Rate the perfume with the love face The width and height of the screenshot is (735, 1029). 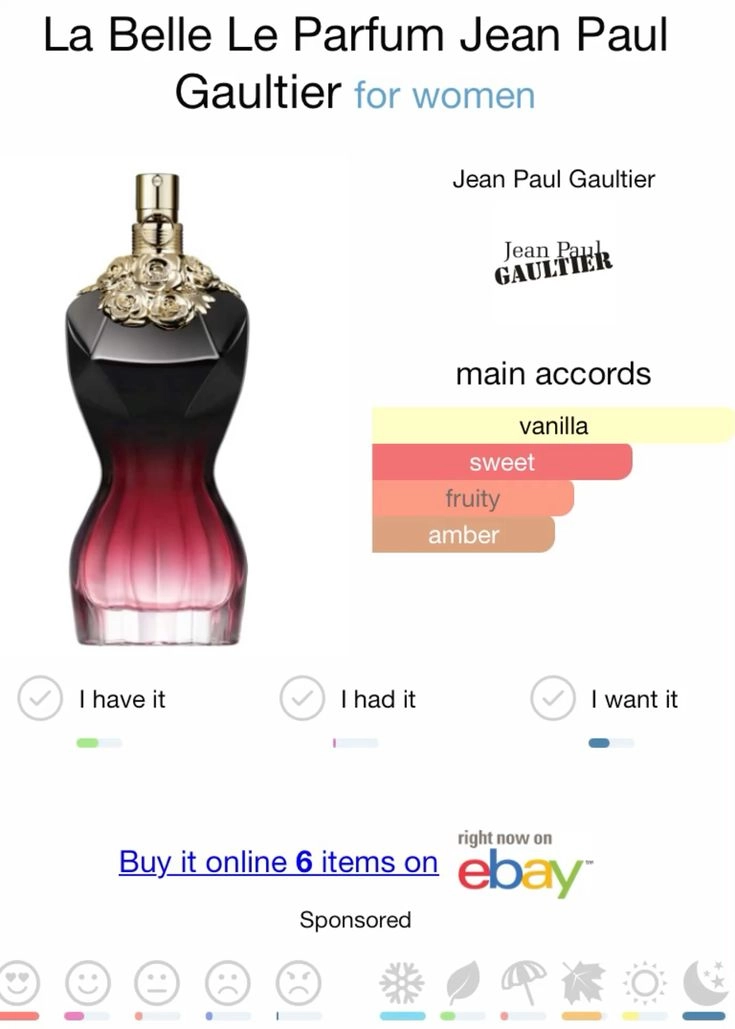point(18,984)
